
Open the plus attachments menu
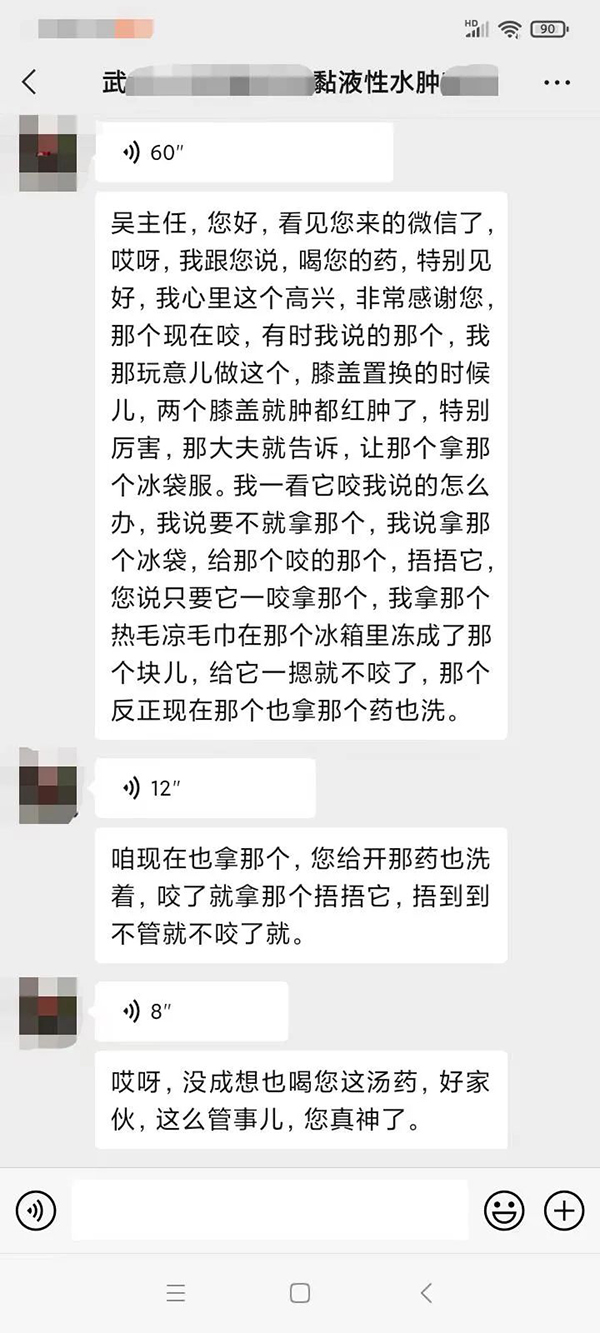[x=564, y=1211]
